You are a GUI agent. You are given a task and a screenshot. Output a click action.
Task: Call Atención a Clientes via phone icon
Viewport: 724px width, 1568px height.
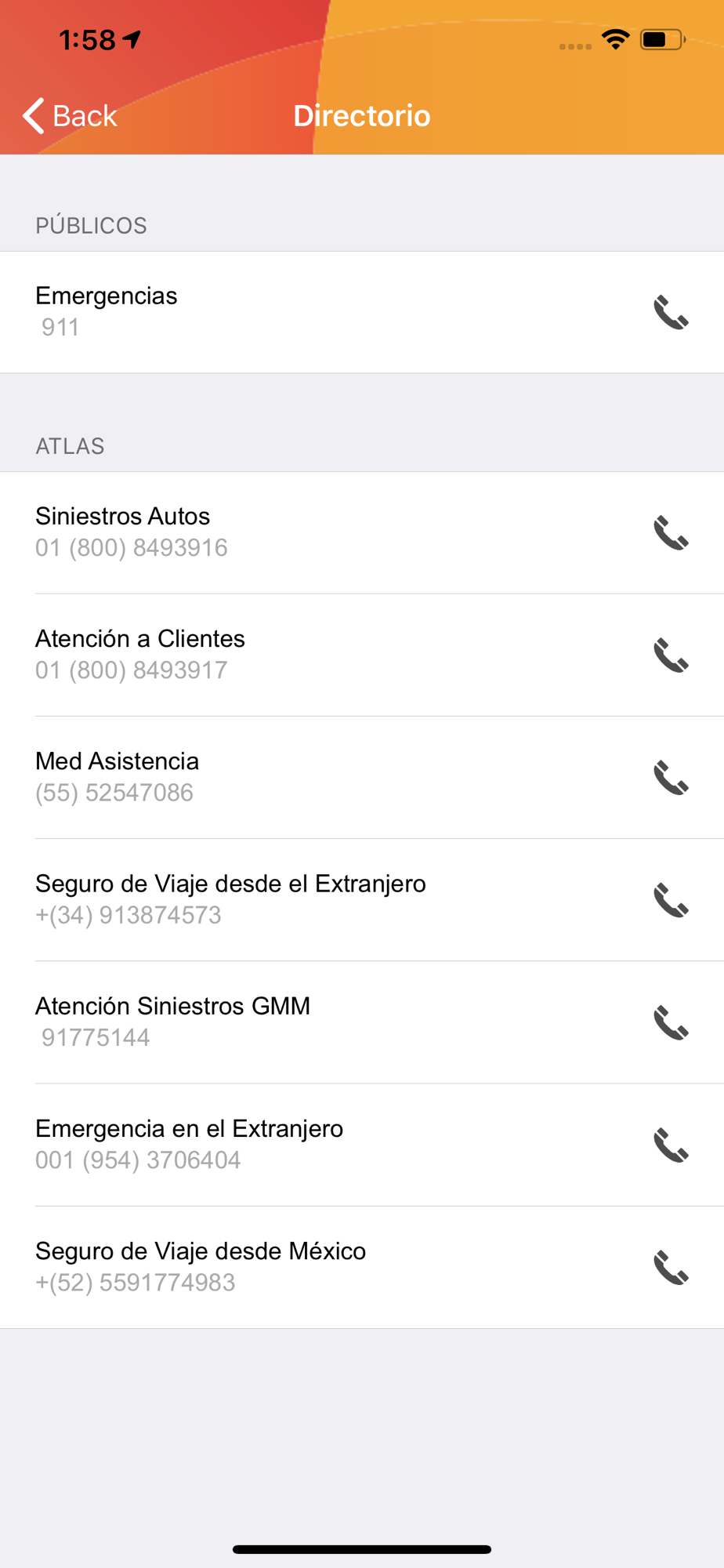(x=672, y=655)
